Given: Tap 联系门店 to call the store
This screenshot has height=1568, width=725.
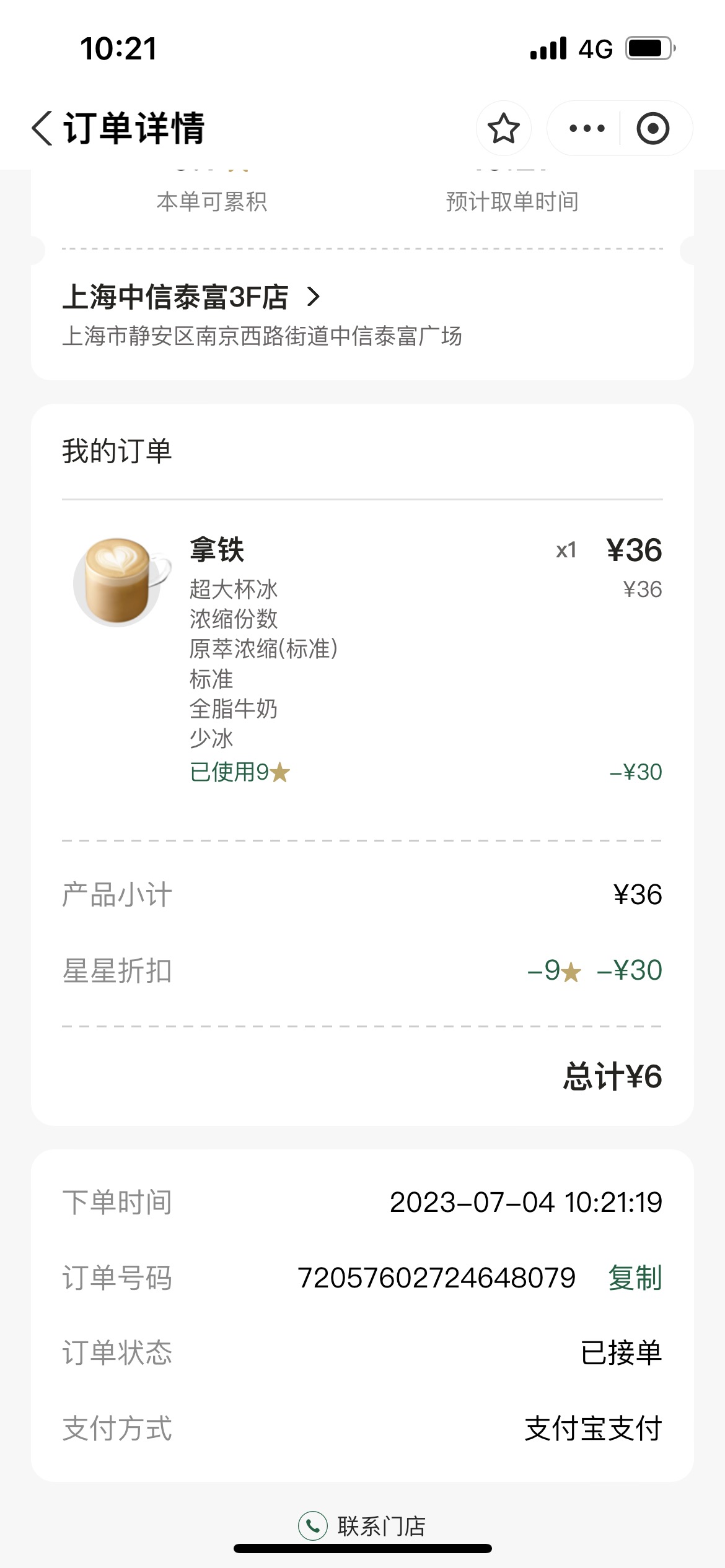Looking at the screenshot, I should coord(362,1526).
